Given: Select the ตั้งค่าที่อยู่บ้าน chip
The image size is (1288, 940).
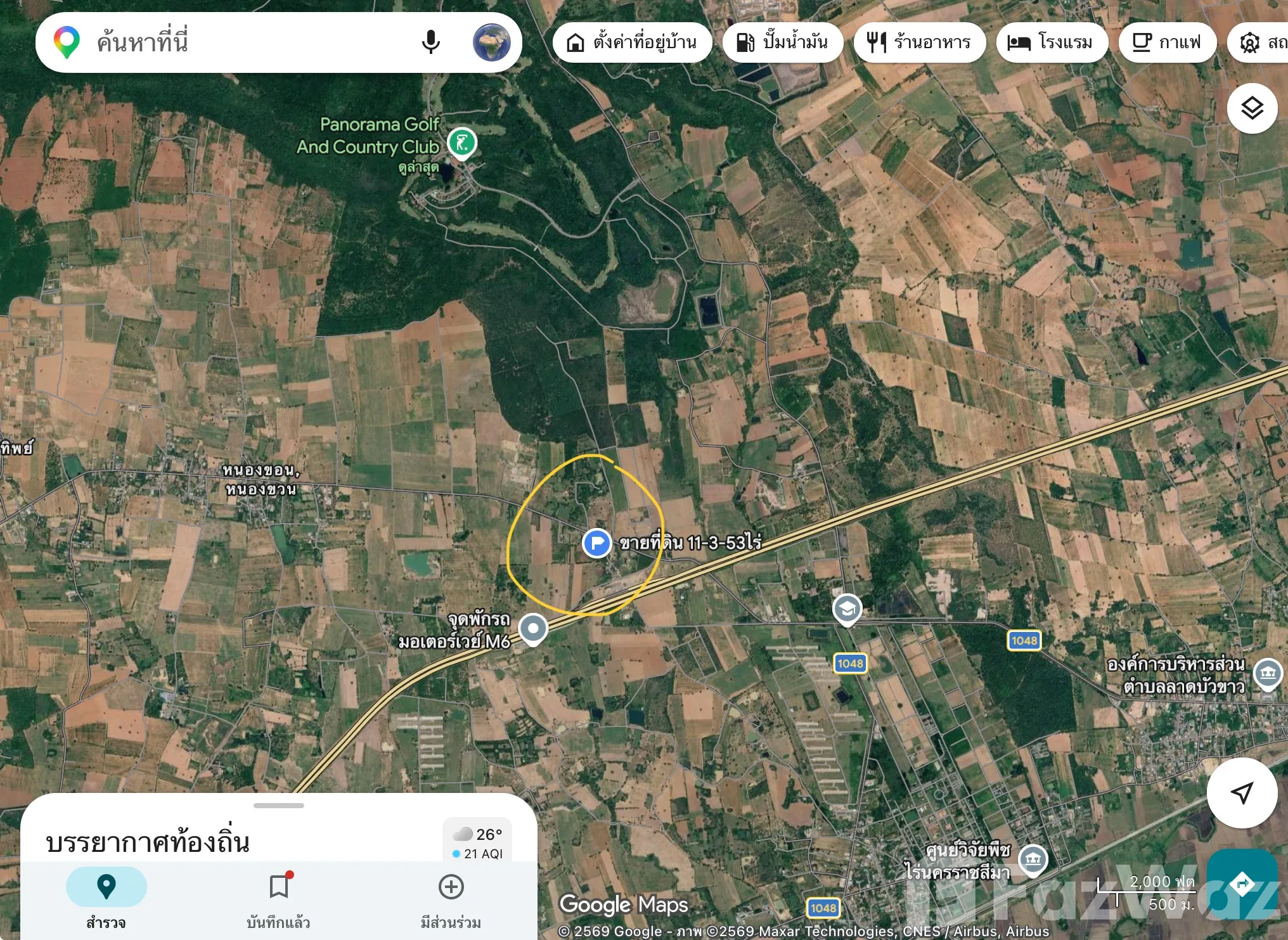Looking at the screenshot, I should [x=632, y=42].
